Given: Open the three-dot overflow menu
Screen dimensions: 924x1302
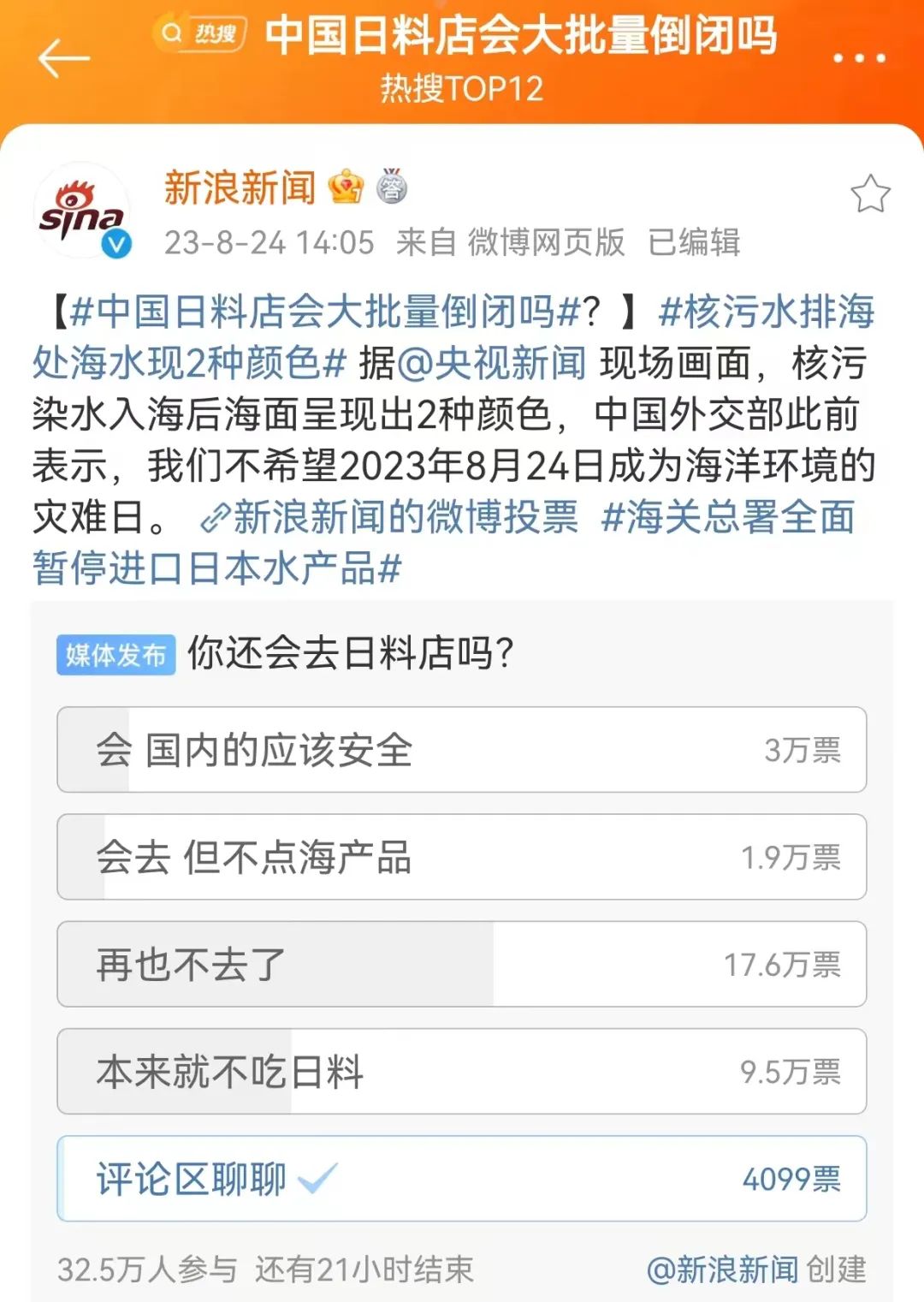Looking at the screenshot, I should pos(859,58).
